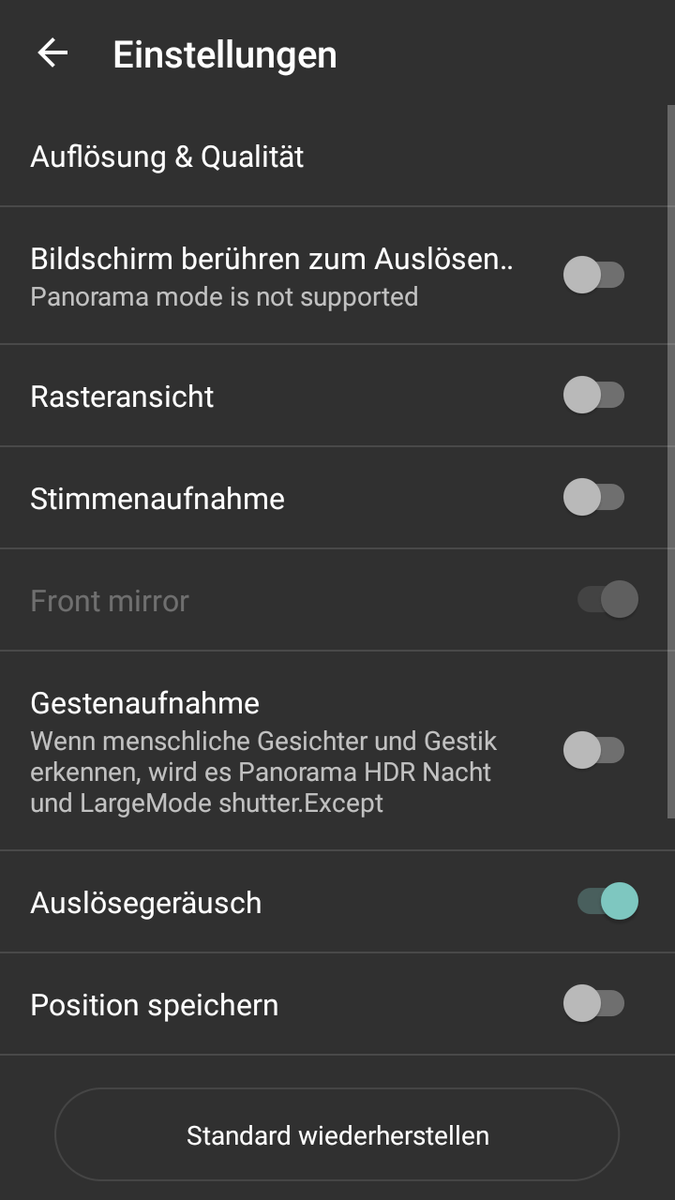Disable Auslösegeräusch
This screenshot has height=1200, width=675.
tap(608, 901)
